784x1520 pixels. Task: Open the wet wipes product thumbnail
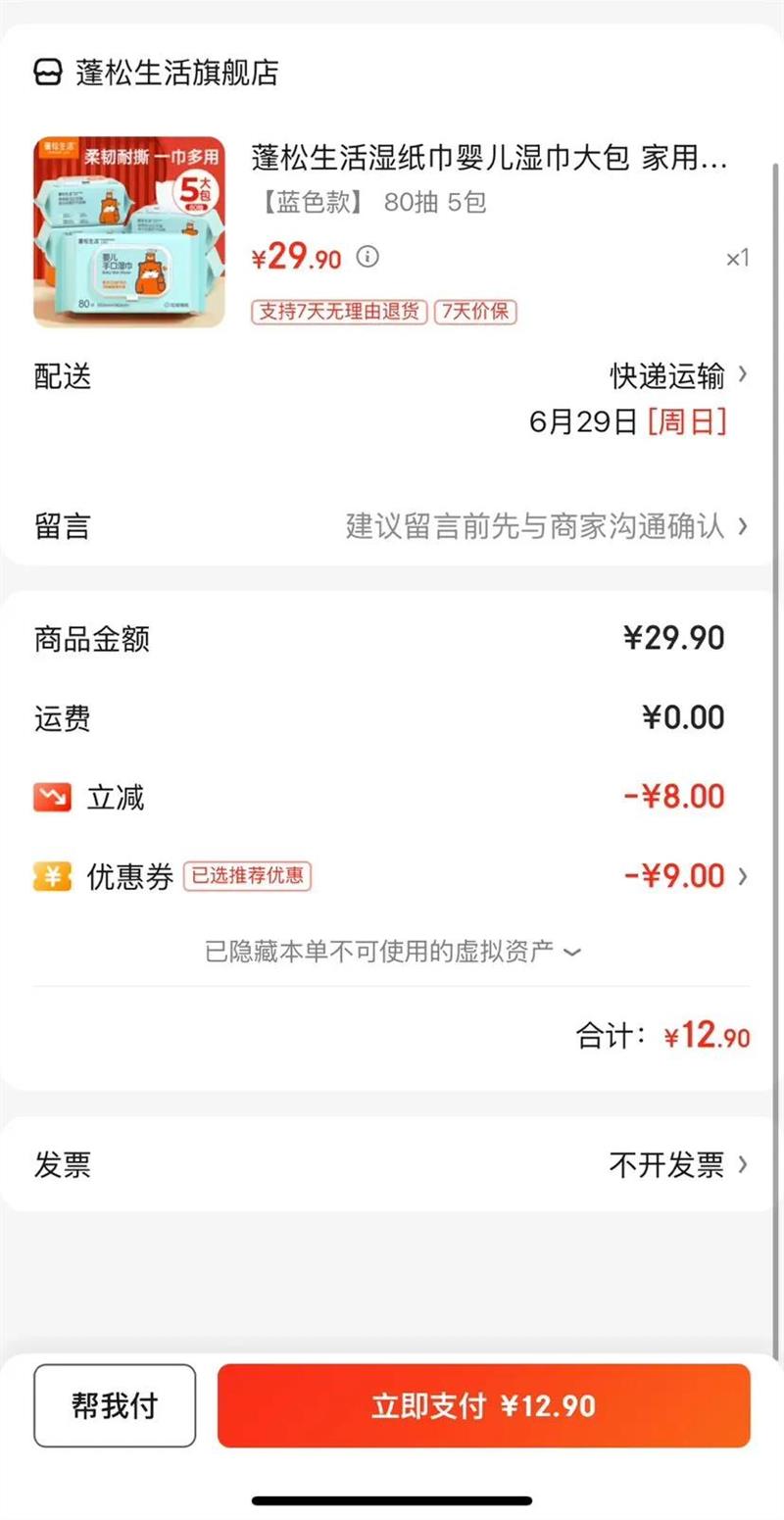coord(129,231)
